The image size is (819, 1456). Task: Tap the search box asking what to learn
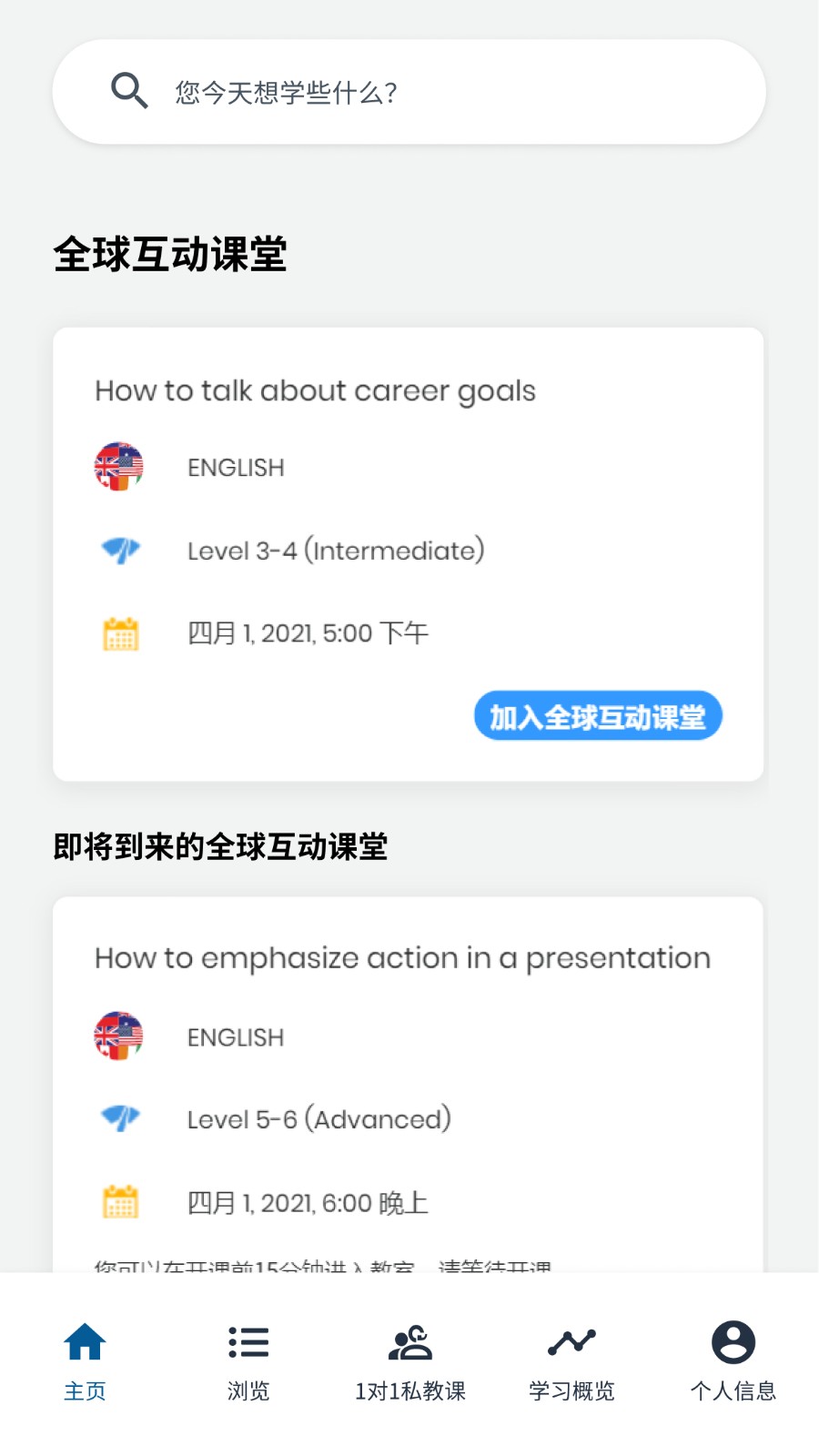point(409,92)
